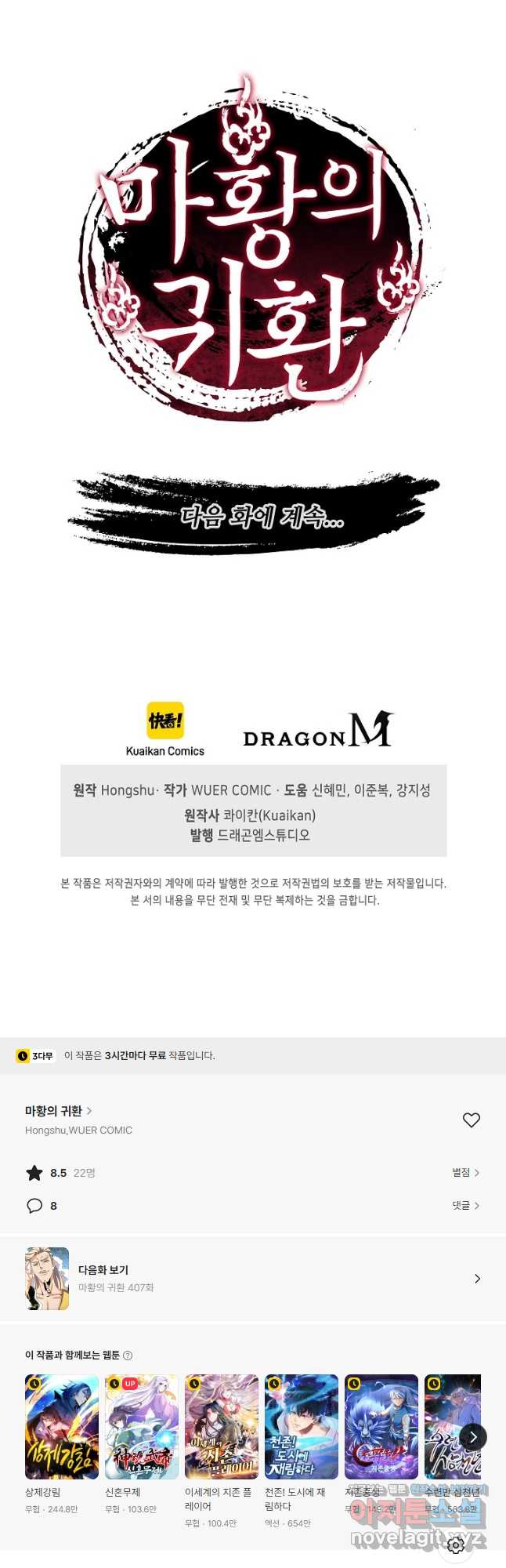The image size is (506, 1568).
Task: Open the 별점 rating option
Action: pyautogui.click(x=465, y=1172)
